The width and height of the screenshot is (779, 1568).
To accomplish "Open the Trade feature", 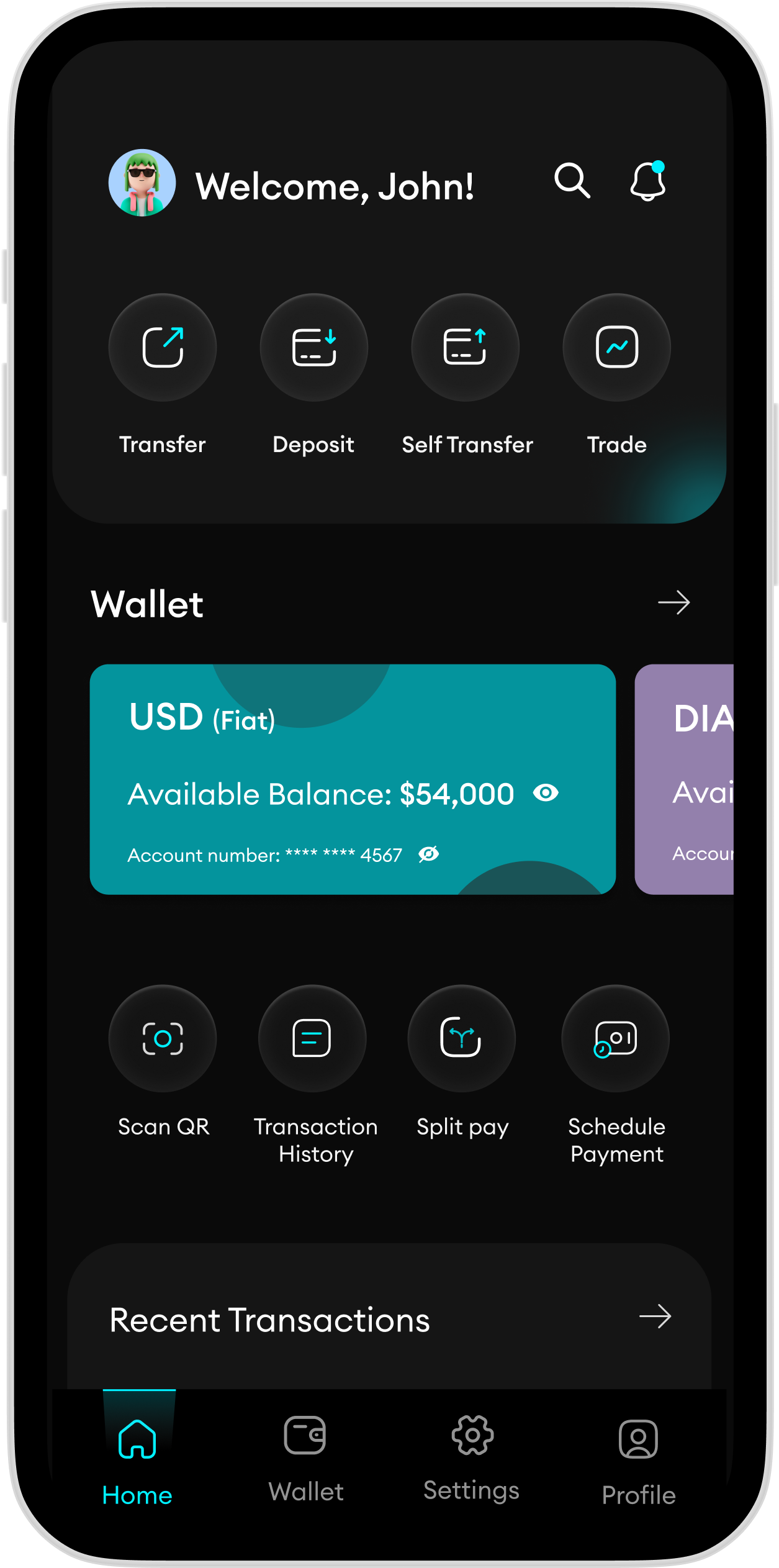I will coord(616,348).
